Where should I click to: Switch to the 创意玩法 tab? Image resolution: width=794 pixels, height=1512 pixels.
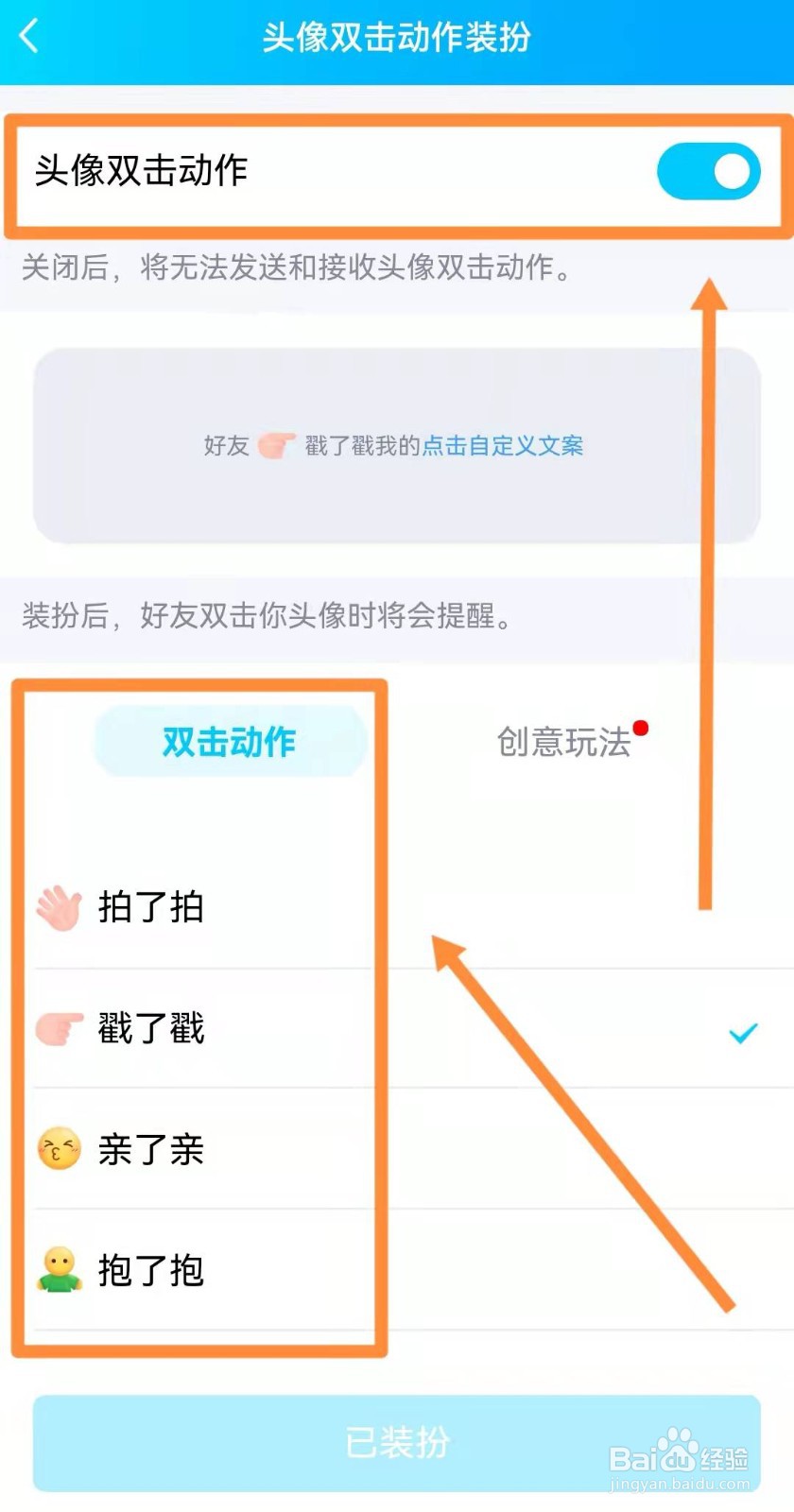pos(563,743)
